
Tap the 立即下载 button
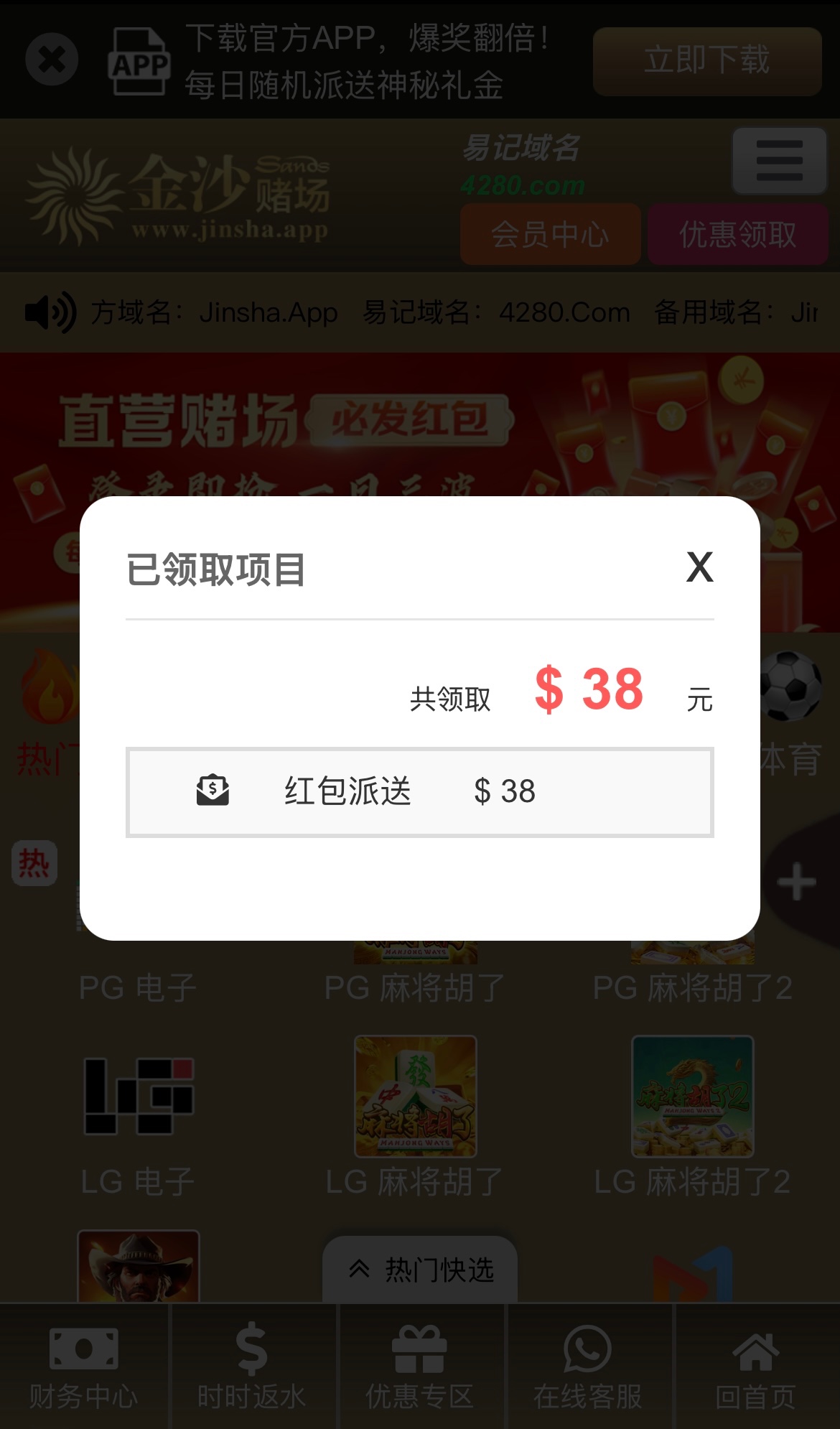point(706,61)
